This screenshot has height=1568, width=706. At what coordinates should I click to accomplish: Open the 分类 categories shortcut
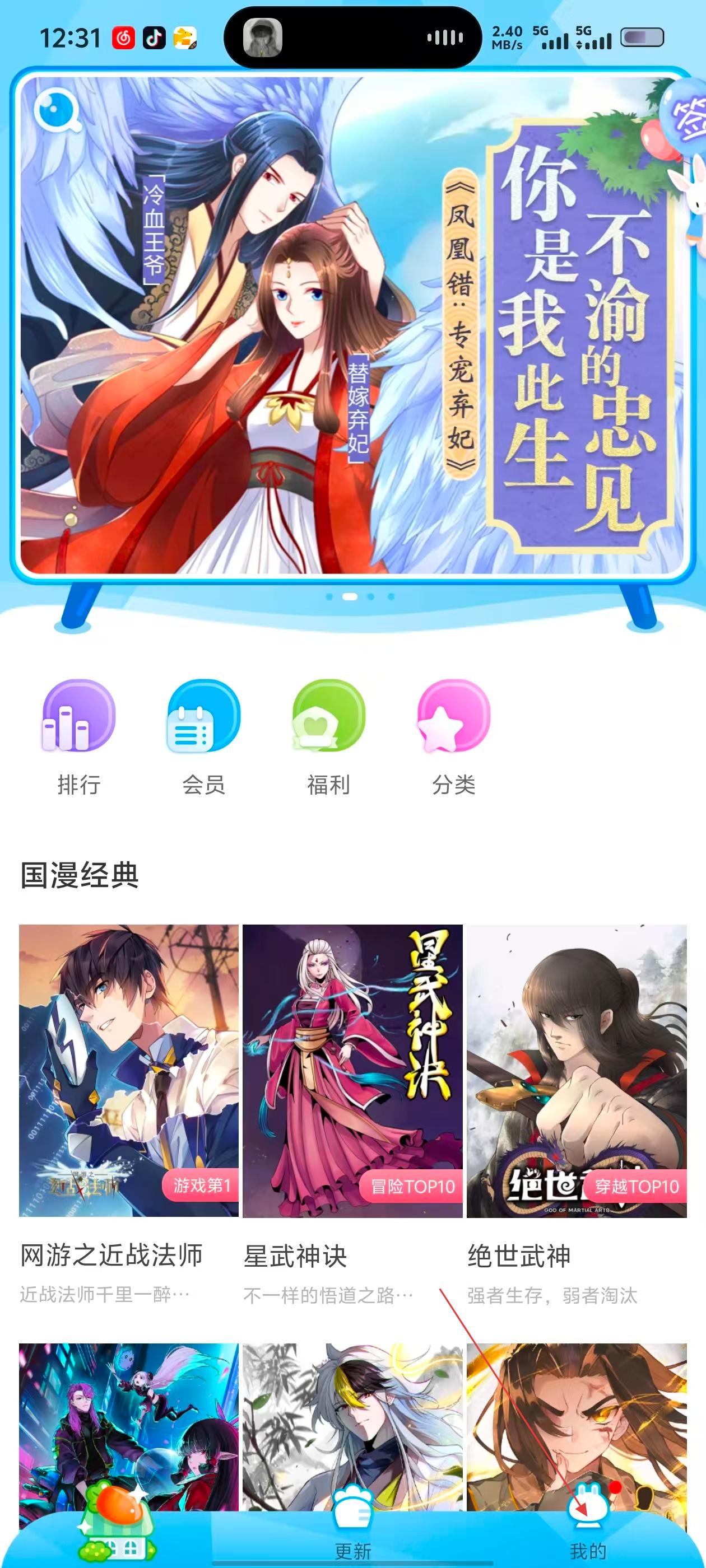454,735
